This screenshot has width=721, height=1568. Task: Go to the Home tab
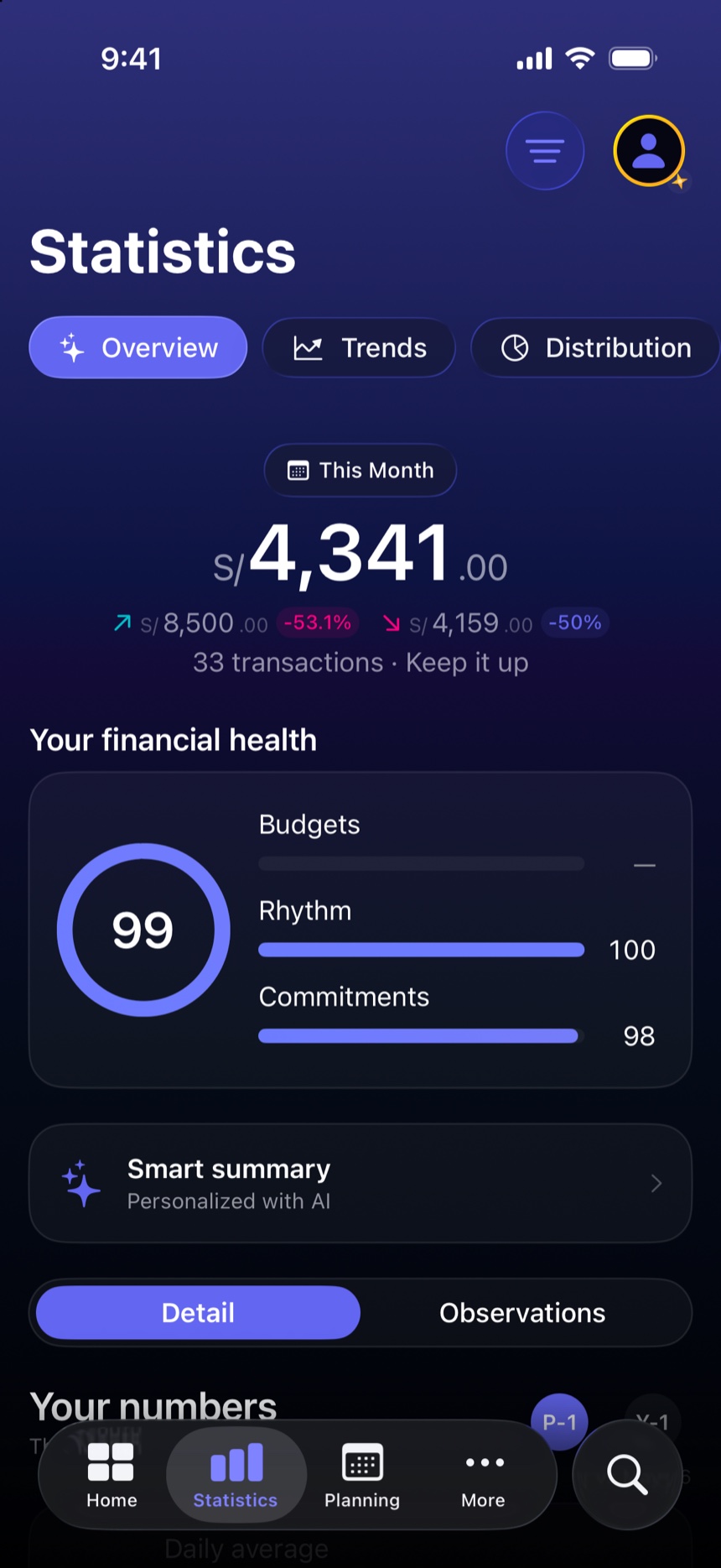112,1475
